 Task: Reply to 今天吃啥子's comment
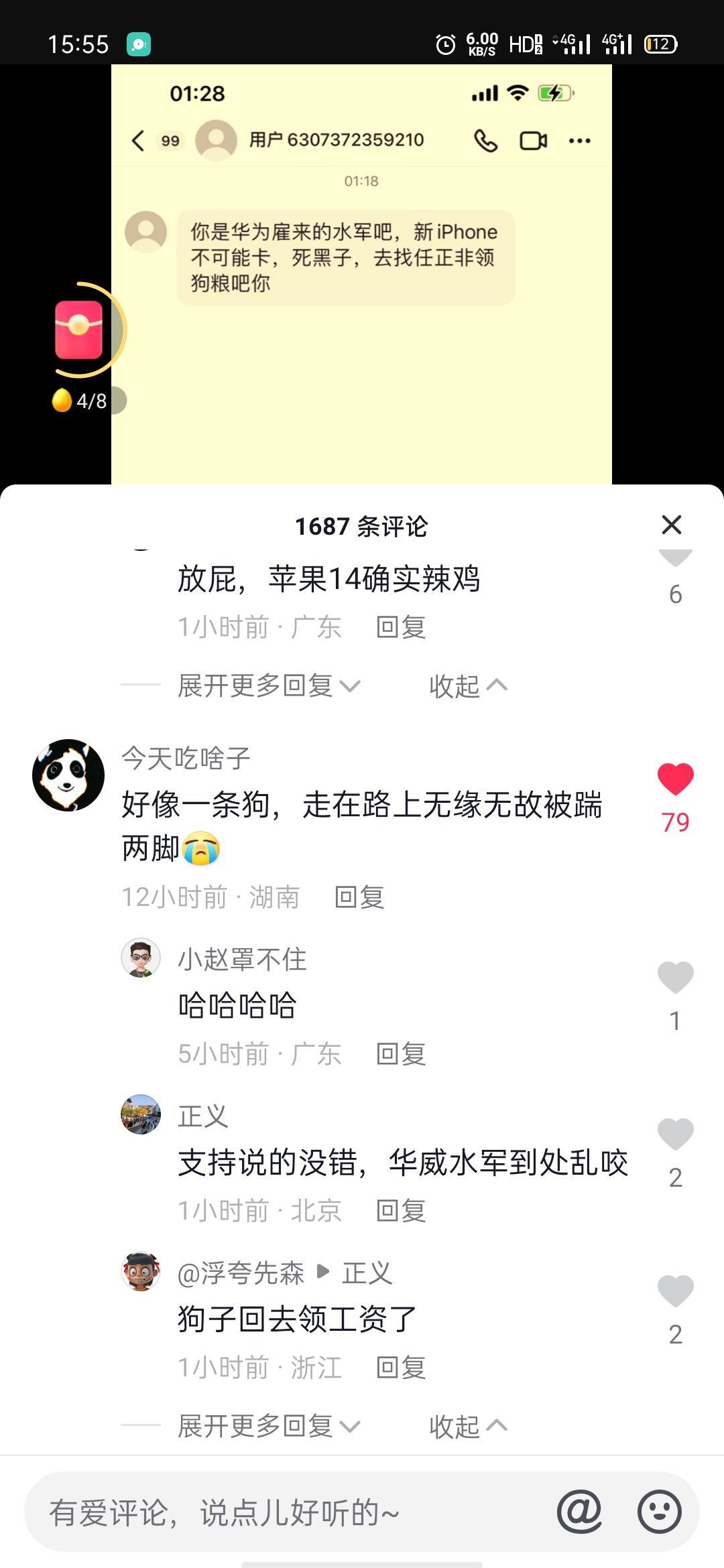click(359, 897)
